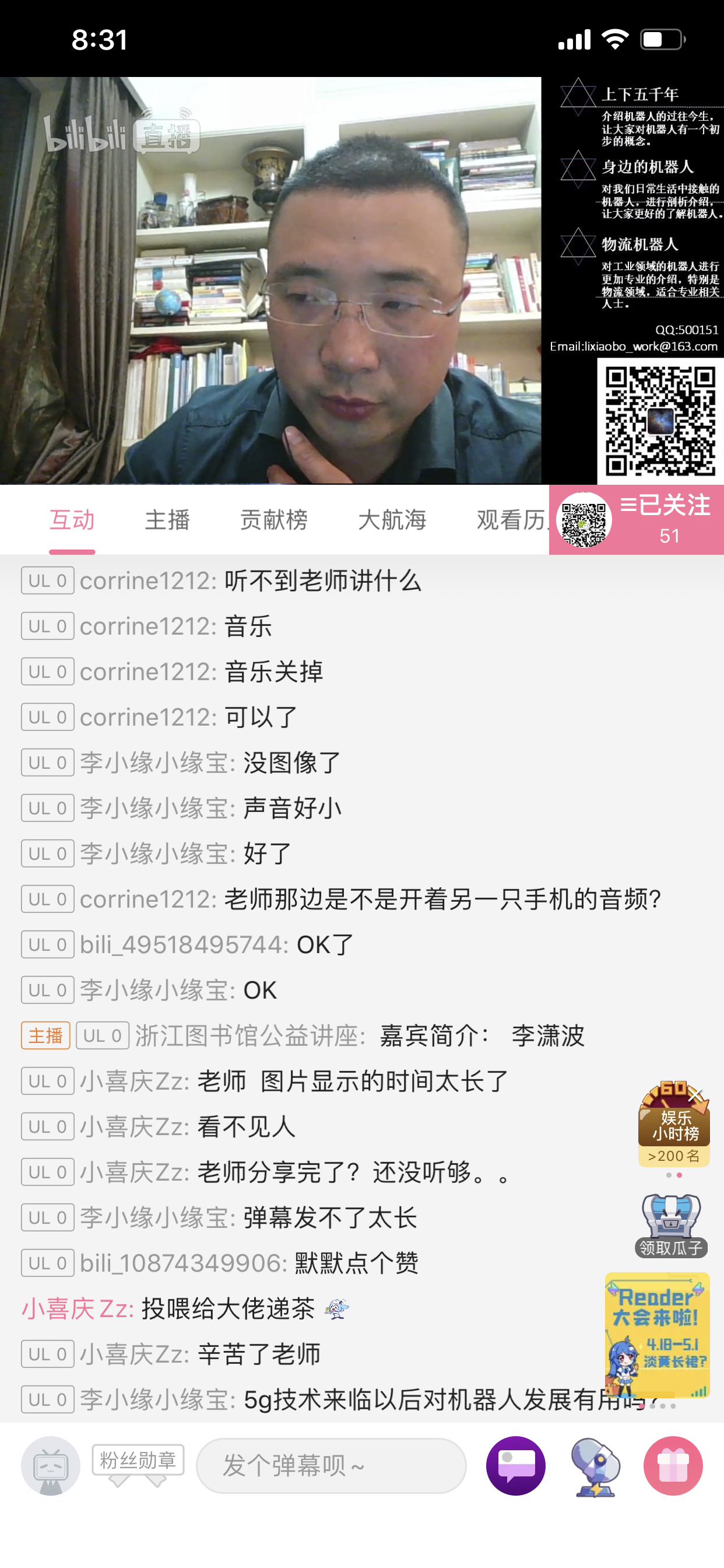
Task: Open the Reader大会 event banner
Action: pyautogui.click(x=657, y=1333)
